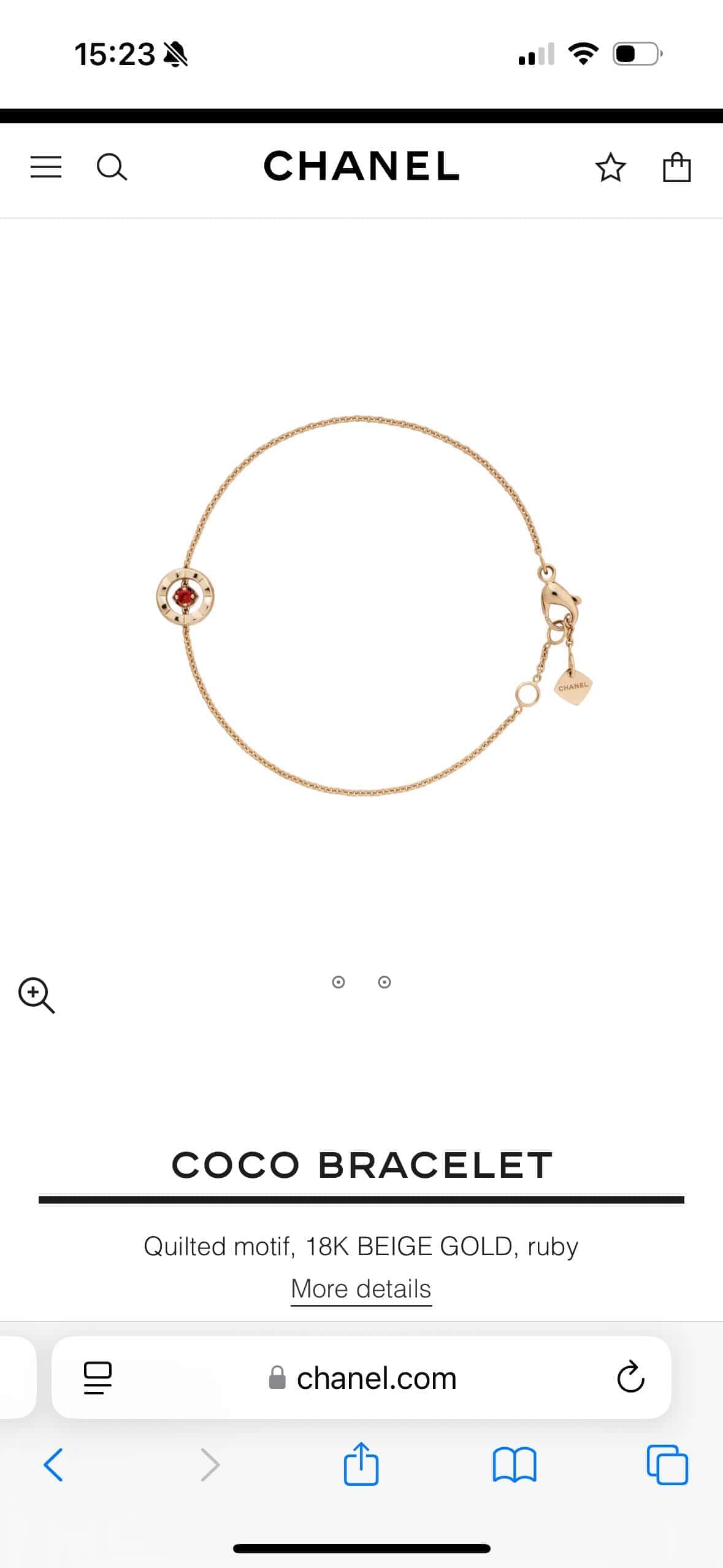Open the shopping bag

677,167
